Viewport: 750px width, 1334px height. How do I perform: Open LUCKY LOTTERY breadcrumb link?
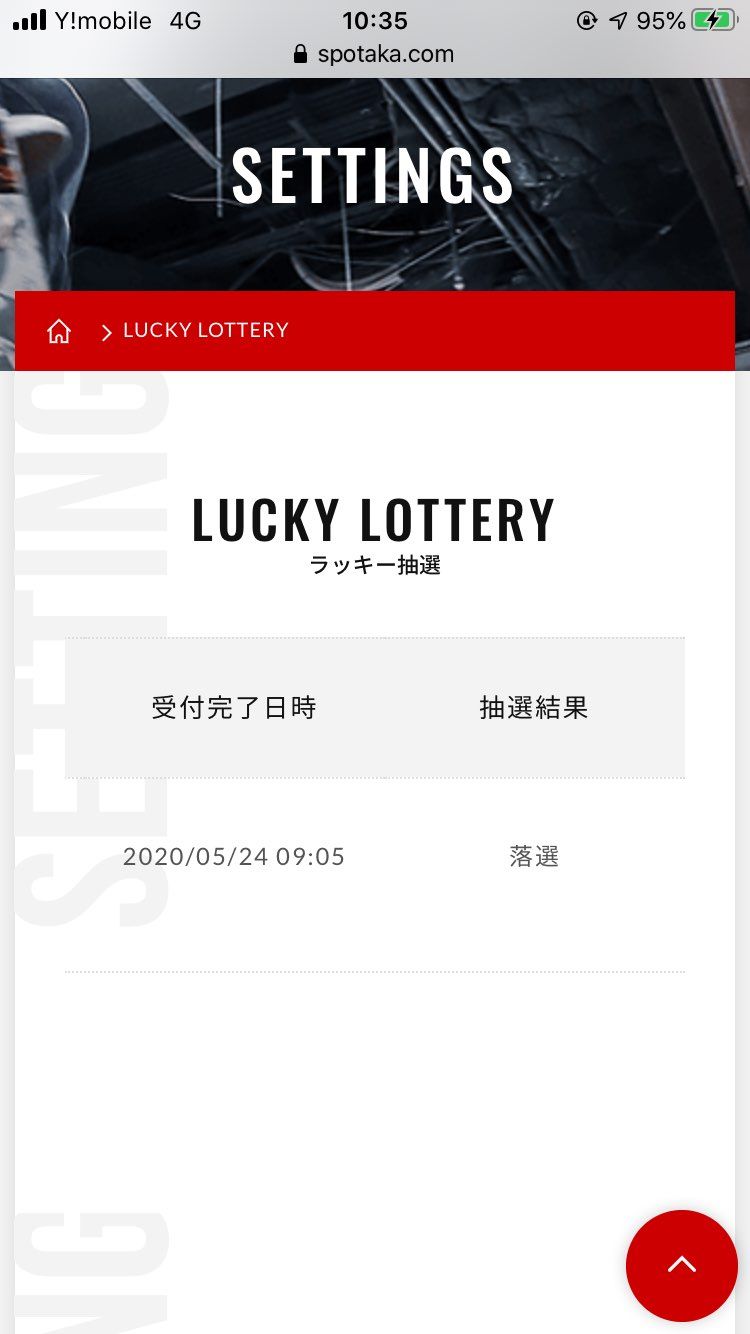[205, 330]
